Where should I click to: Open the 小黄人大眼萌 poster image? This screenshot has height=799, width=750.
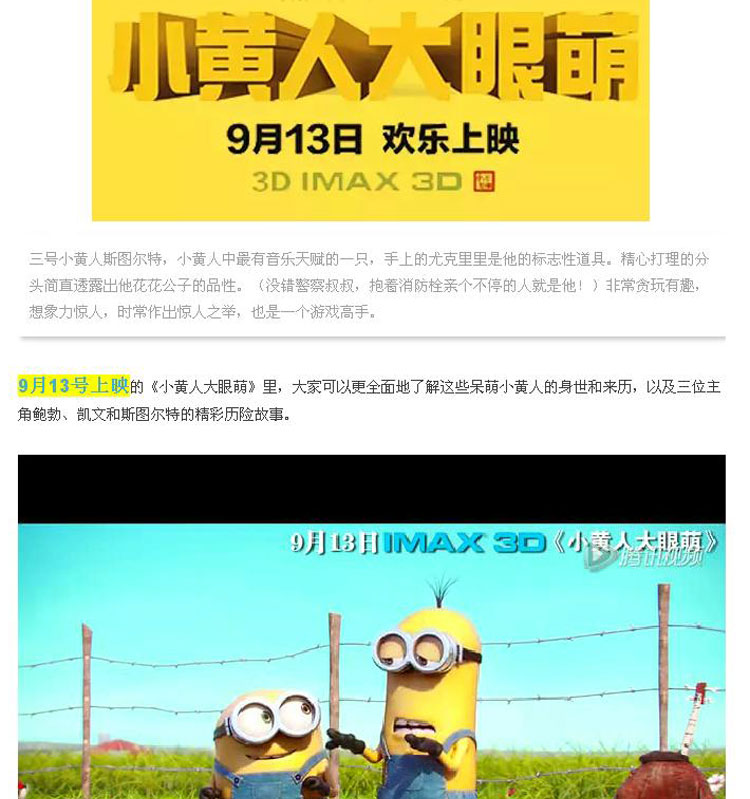pos(371,108)
